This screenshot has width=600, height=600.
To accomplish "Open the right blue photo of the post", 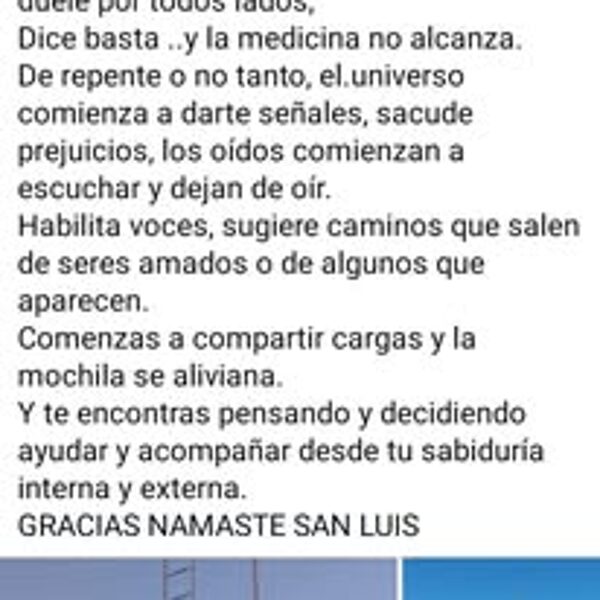I will click(x=501, y=580).
